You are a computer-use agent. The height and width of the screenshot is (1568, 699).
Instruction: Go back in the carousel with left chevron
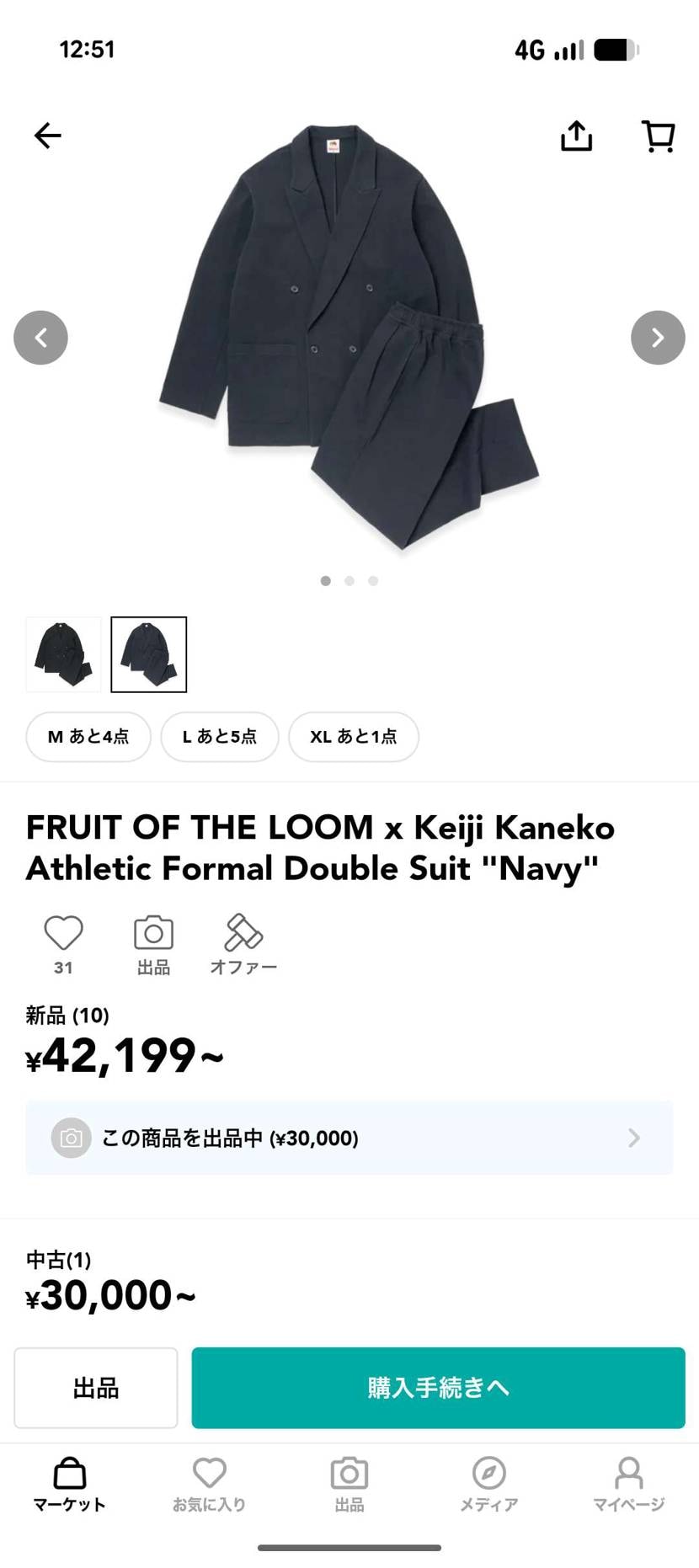tap(40, 337)
